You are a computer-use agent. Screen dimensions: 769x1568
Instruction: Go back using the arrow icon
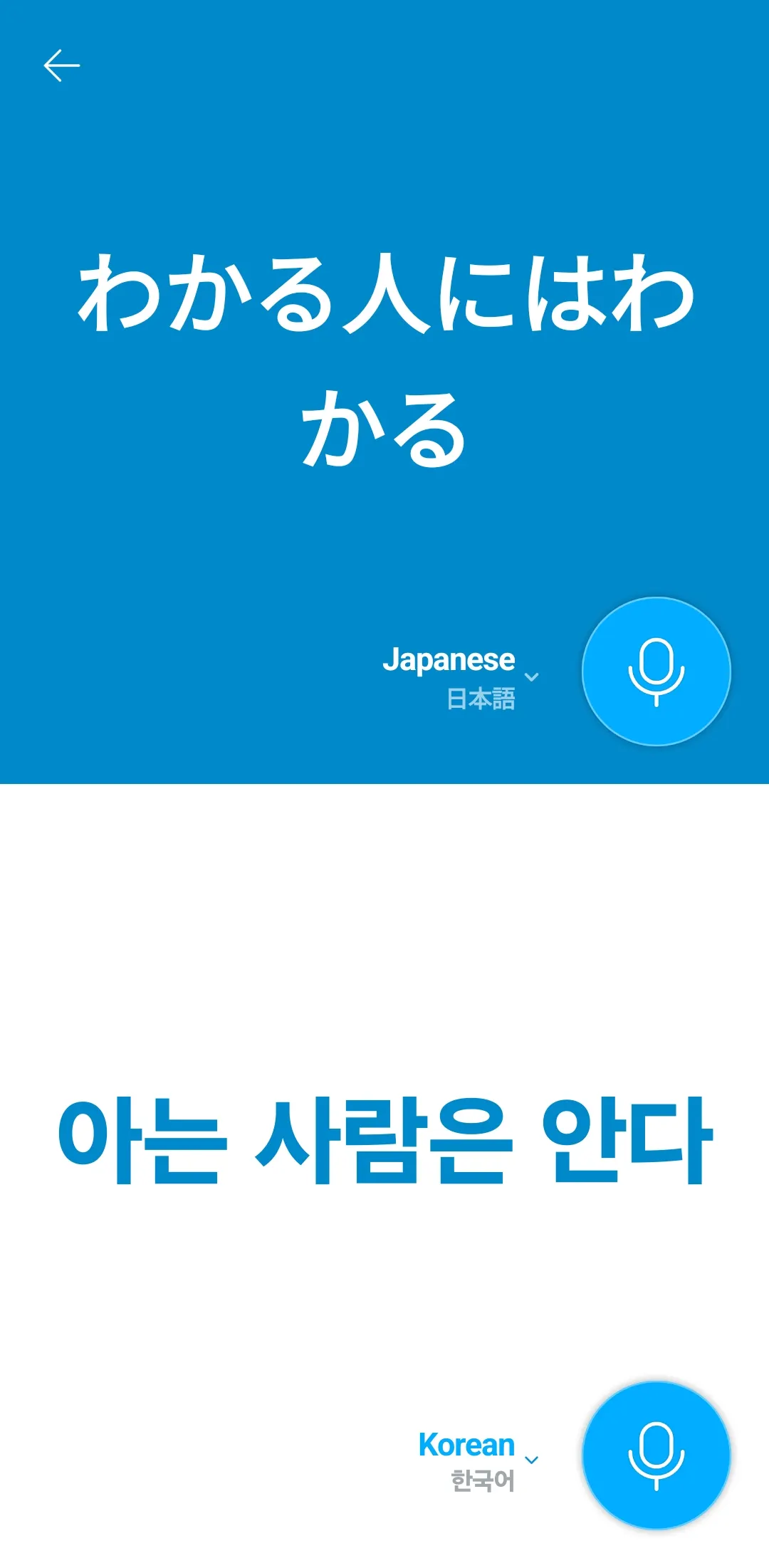point(62,66)
